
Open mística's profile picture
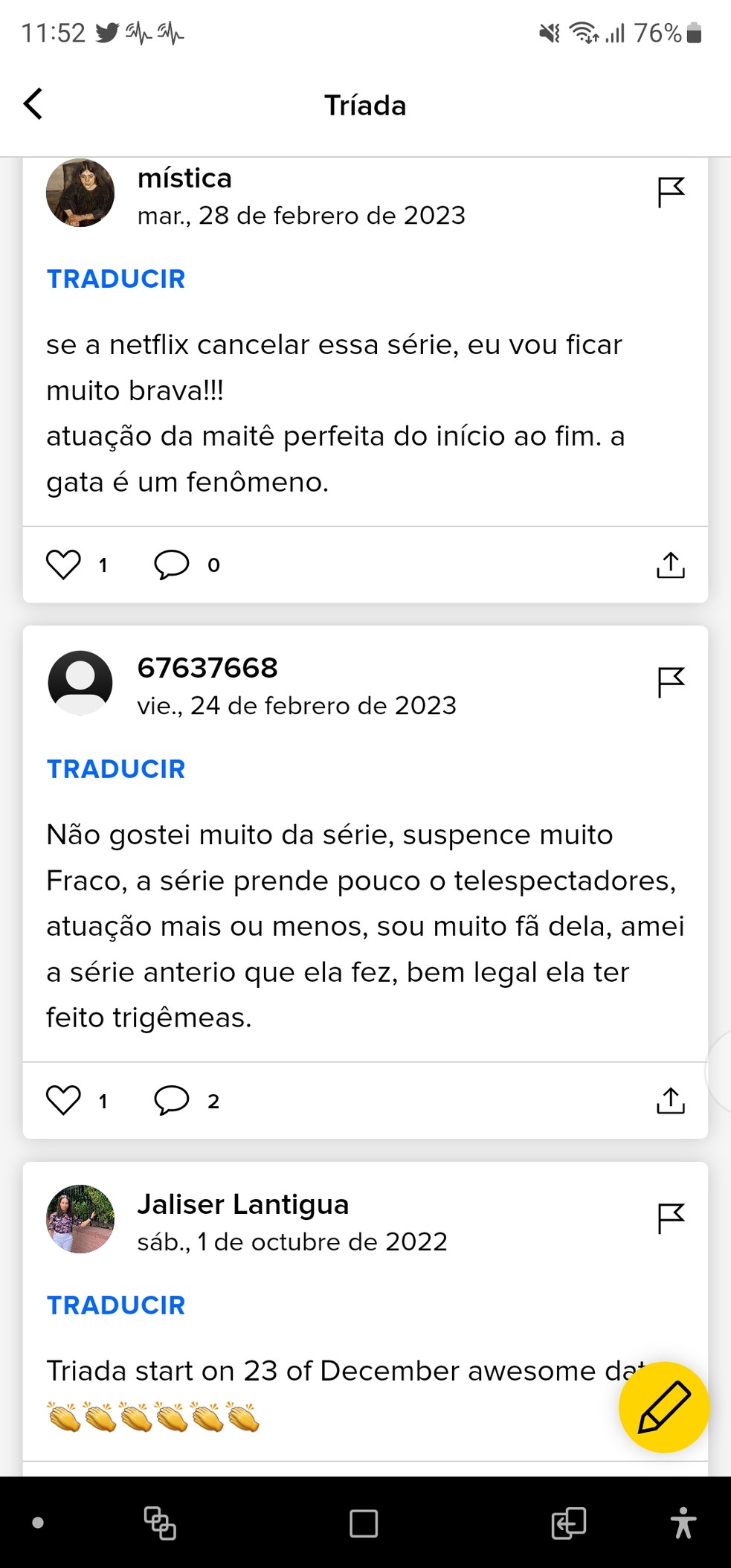pyautogui.click(x=80, y=193)
